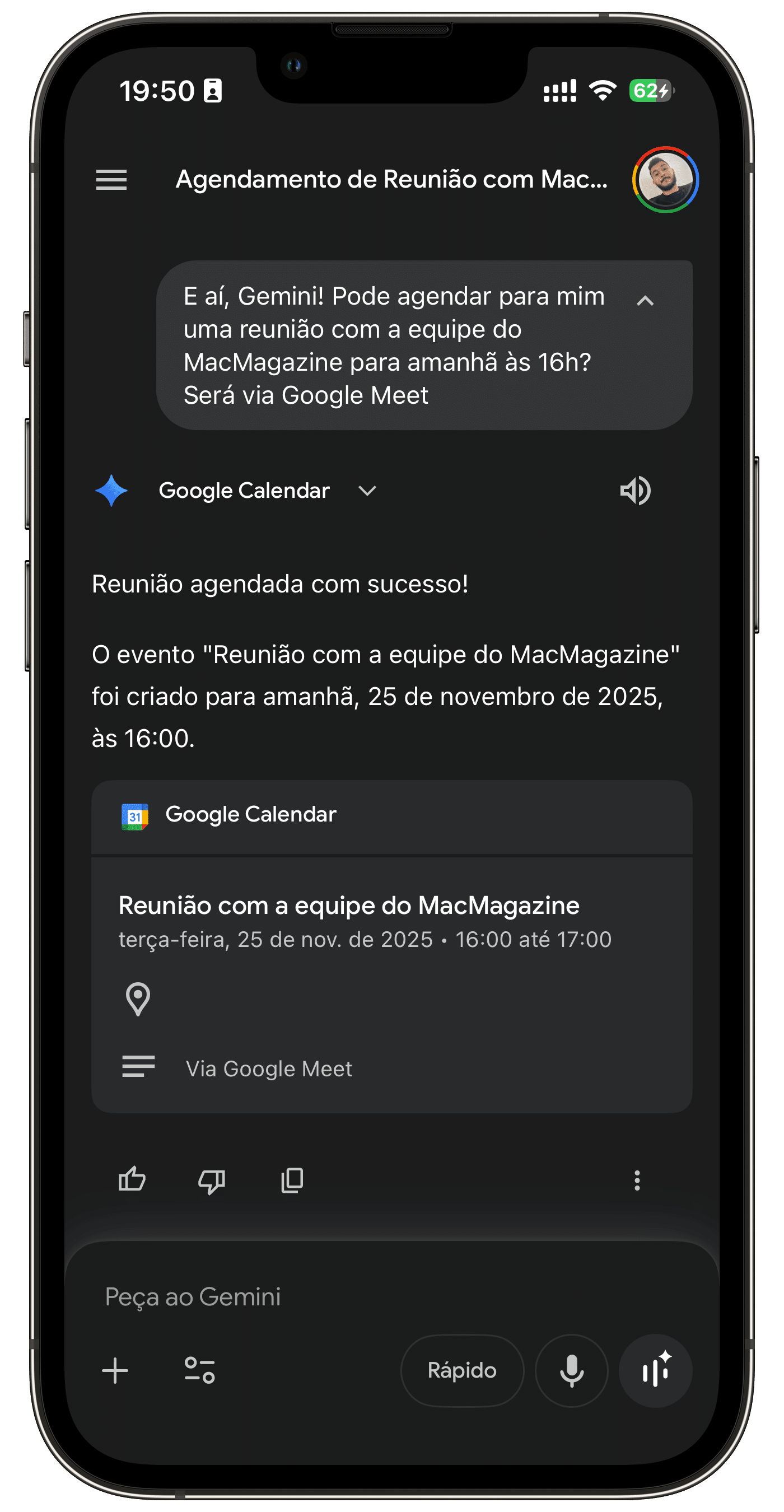Open the response overflow menu
This screenshot has width=784, height=1512.
637,1180
